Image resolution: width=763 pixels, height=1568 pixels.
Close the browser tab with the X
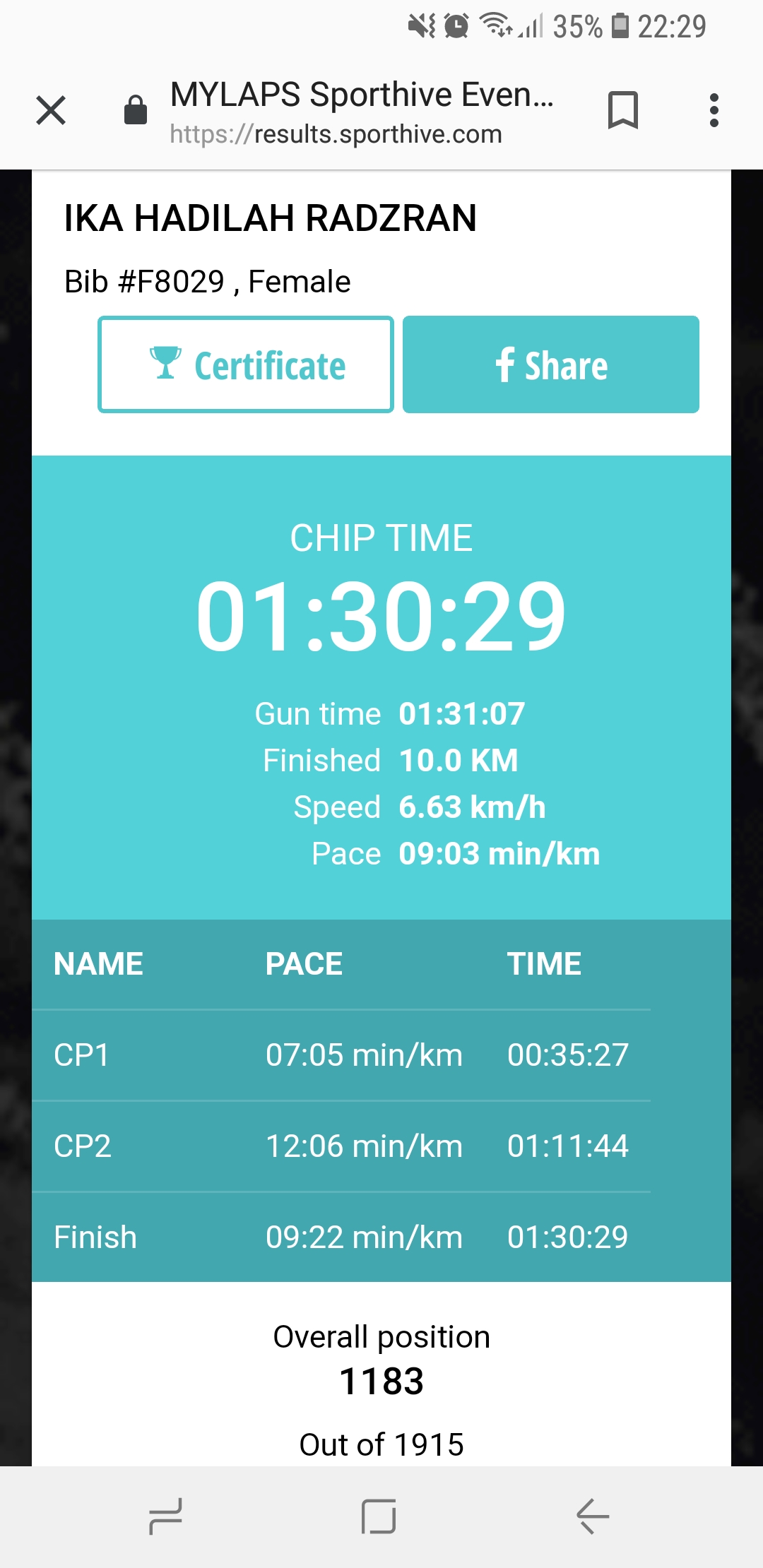[51, 110]
